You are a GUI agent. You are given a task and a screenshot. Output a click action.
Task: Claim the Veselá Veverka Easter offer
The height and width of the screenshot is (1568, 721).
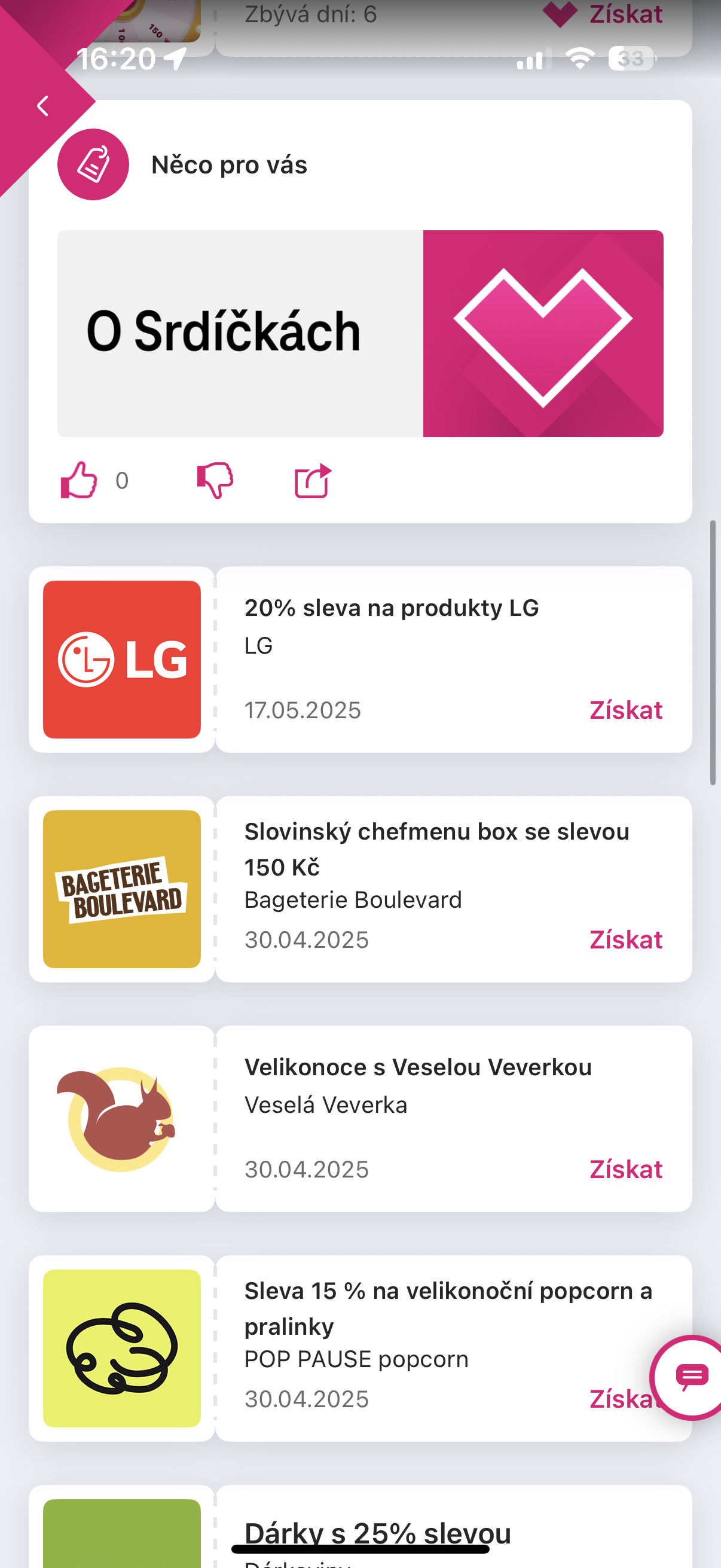[x=625, y=1169]
